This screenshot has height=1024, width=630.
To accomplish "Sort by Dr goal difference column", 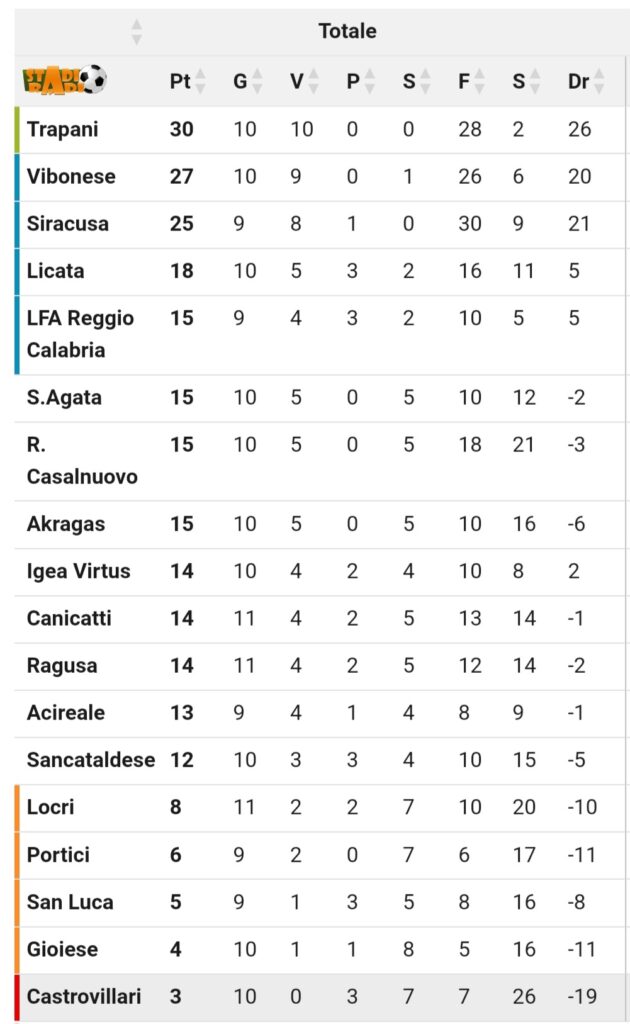I will point(585,82).
